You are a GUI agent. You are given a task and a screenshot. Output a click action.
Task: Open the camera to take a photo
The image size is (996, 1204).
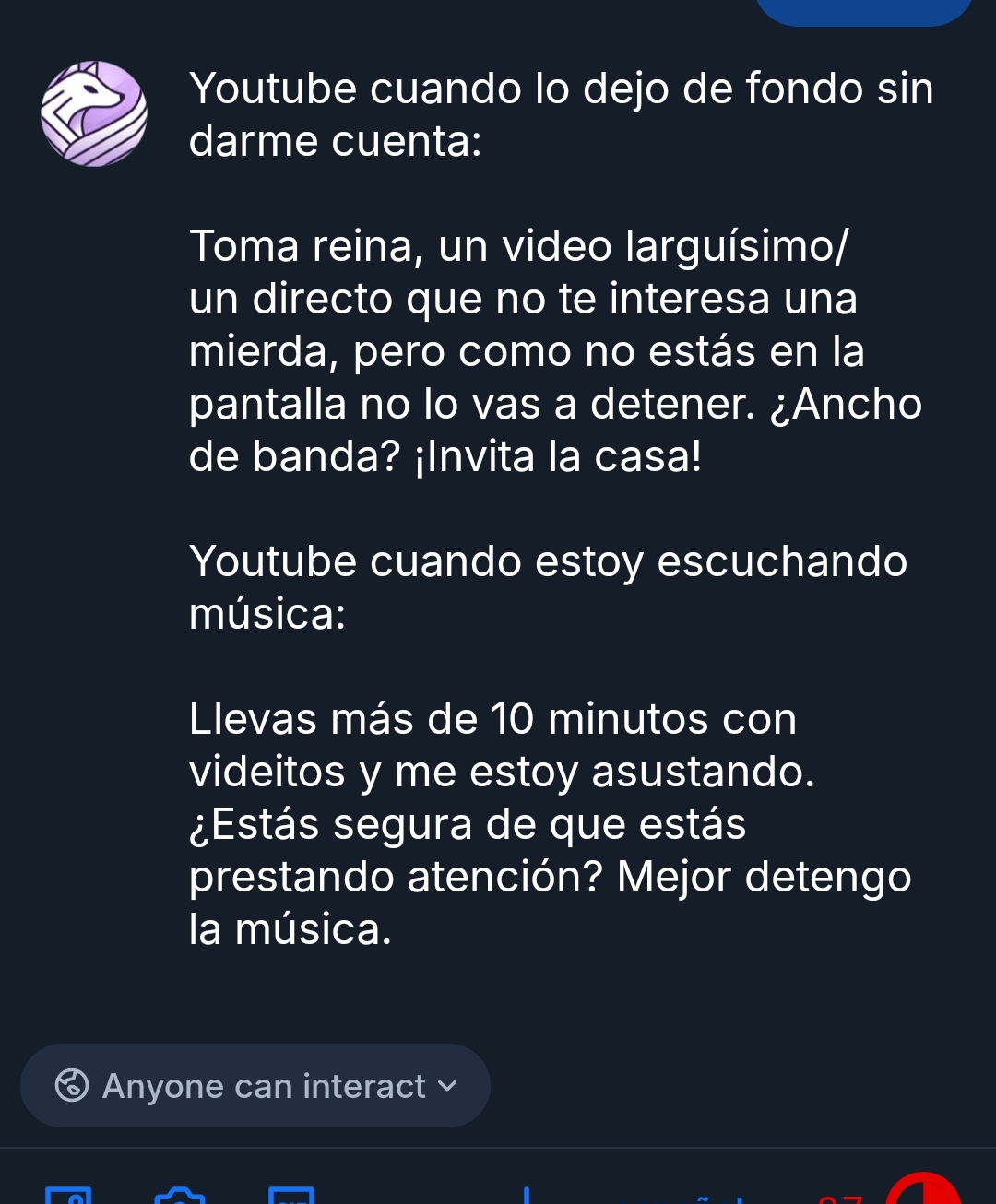tap(180, 1197)
